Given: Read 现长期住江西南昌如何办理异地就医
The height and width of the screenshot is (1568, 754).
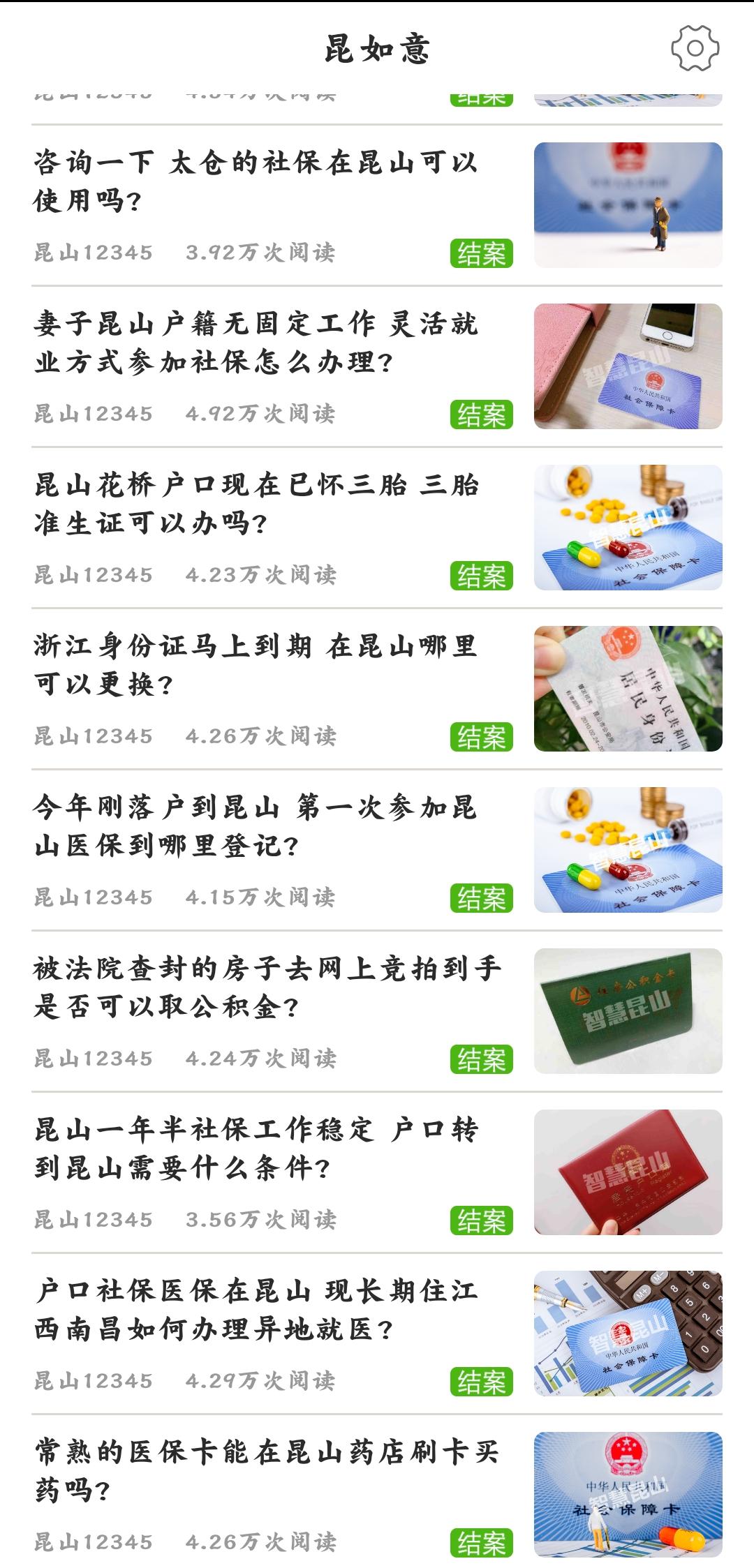Looking at the screenshot, I should [256, 1310].
